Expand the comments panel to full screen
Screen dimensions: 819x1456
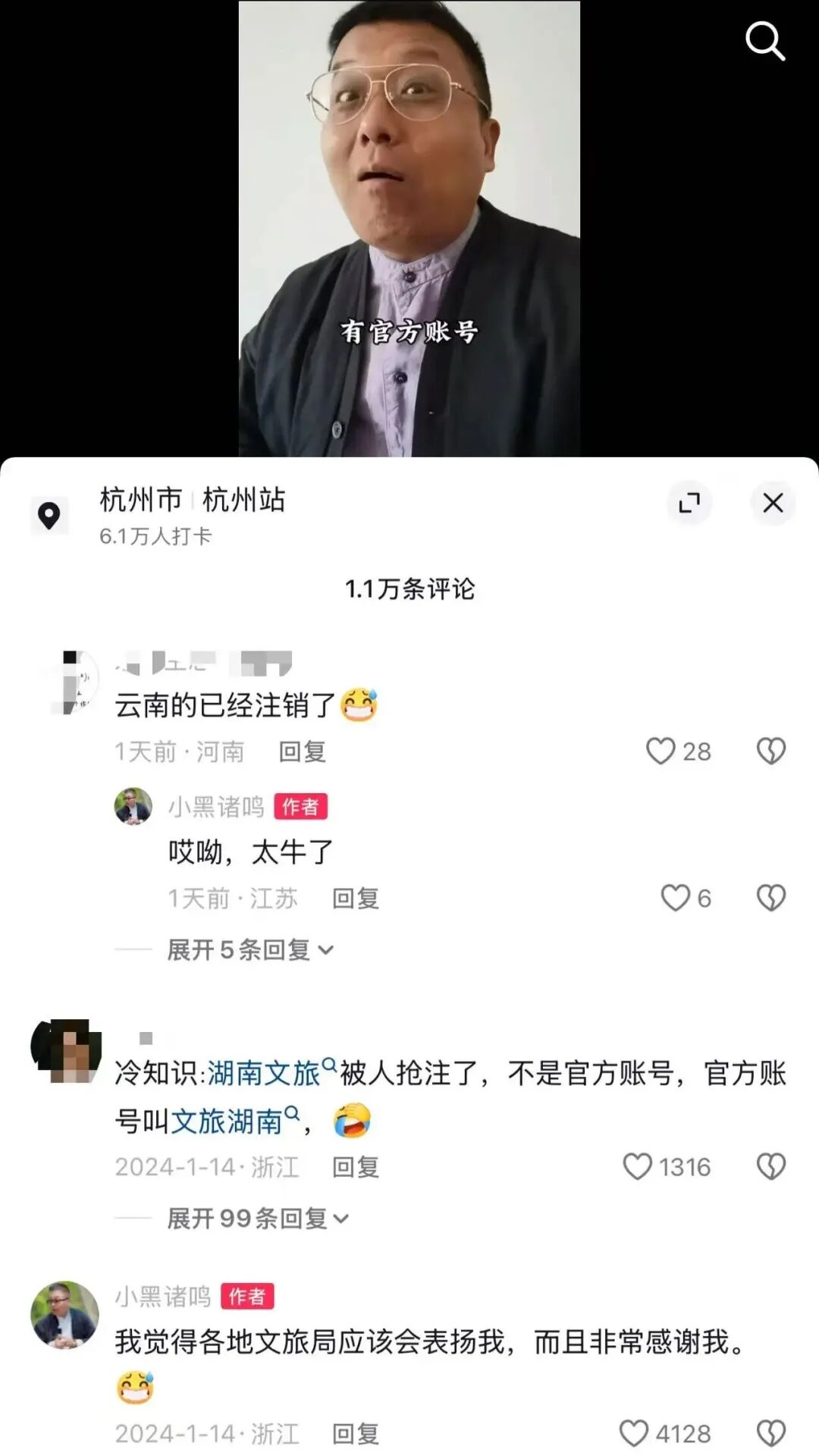(689, 503)
